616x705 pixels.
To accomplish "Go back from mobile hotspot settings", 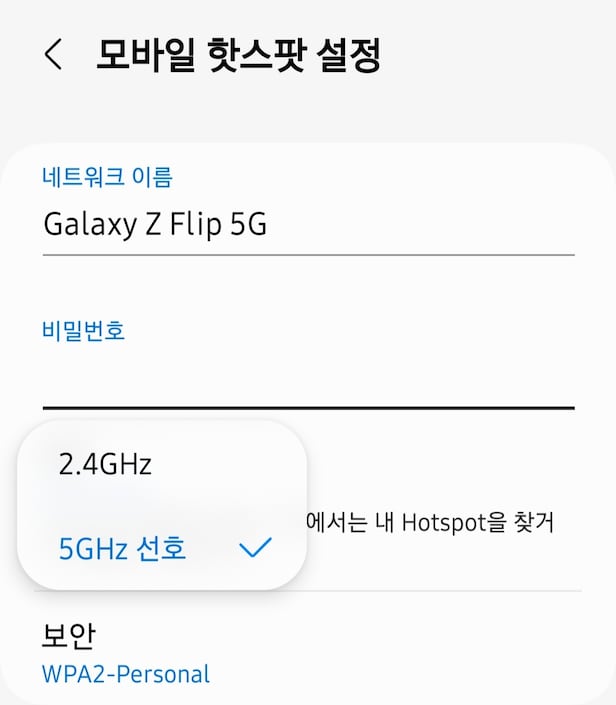I will 54,56.
